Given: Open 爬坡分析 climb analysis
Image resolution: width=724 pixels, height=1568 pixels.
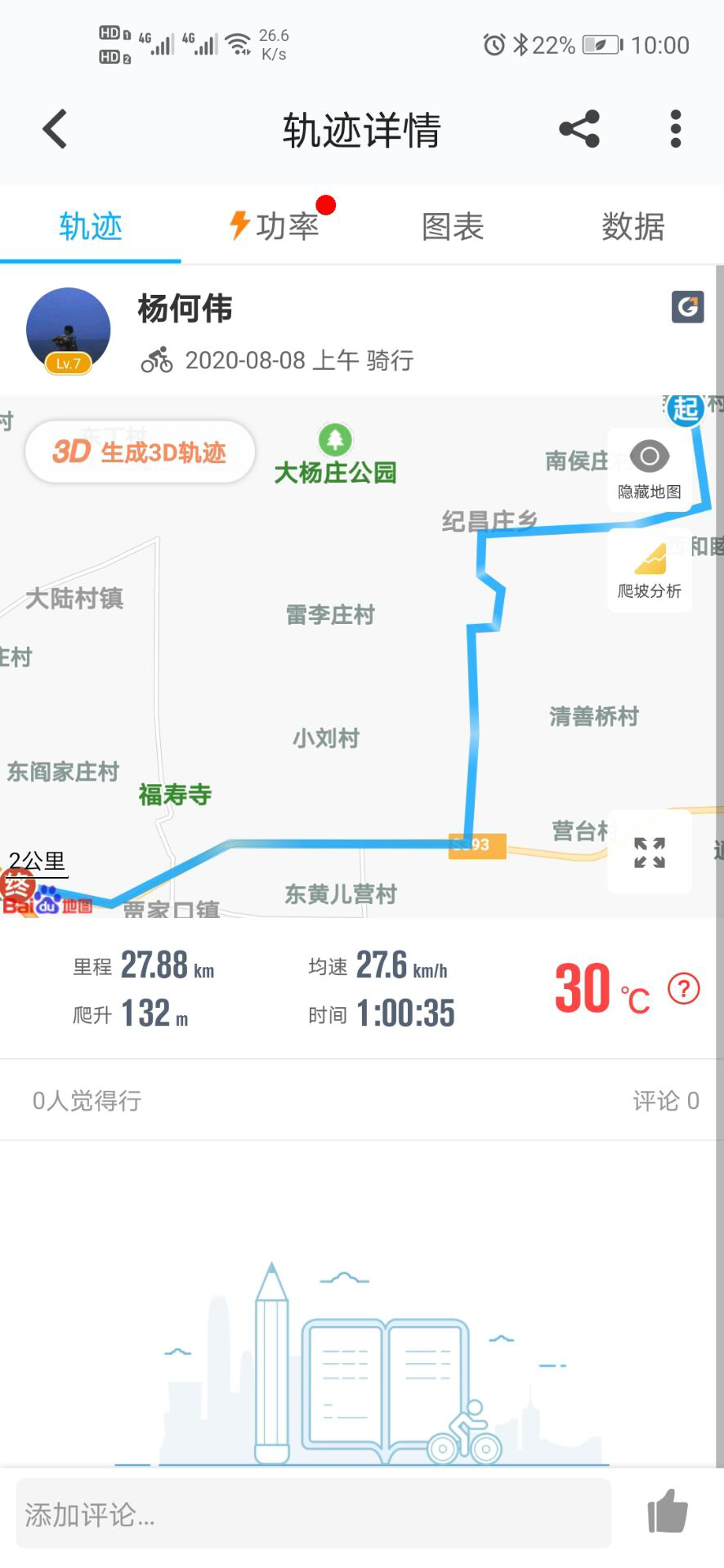Looking at the screenshot, I should [650, 570].
